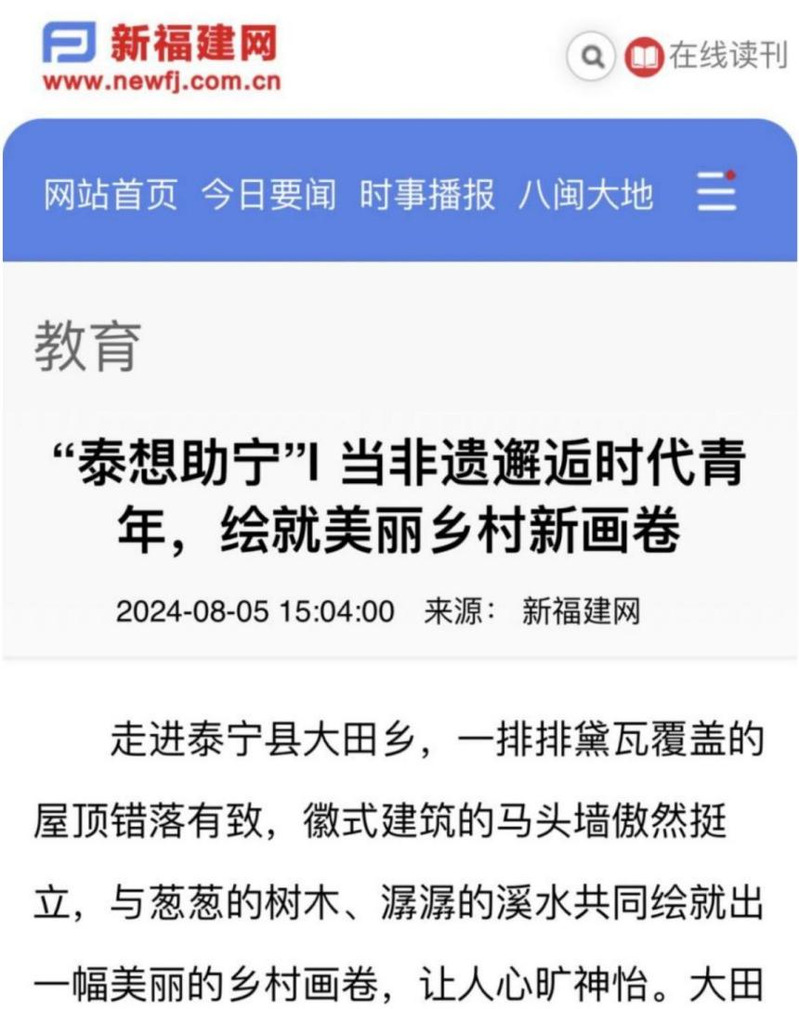Select 八闽大地 section
Screen dimensions: 799x1009
[x=585, y=193]
